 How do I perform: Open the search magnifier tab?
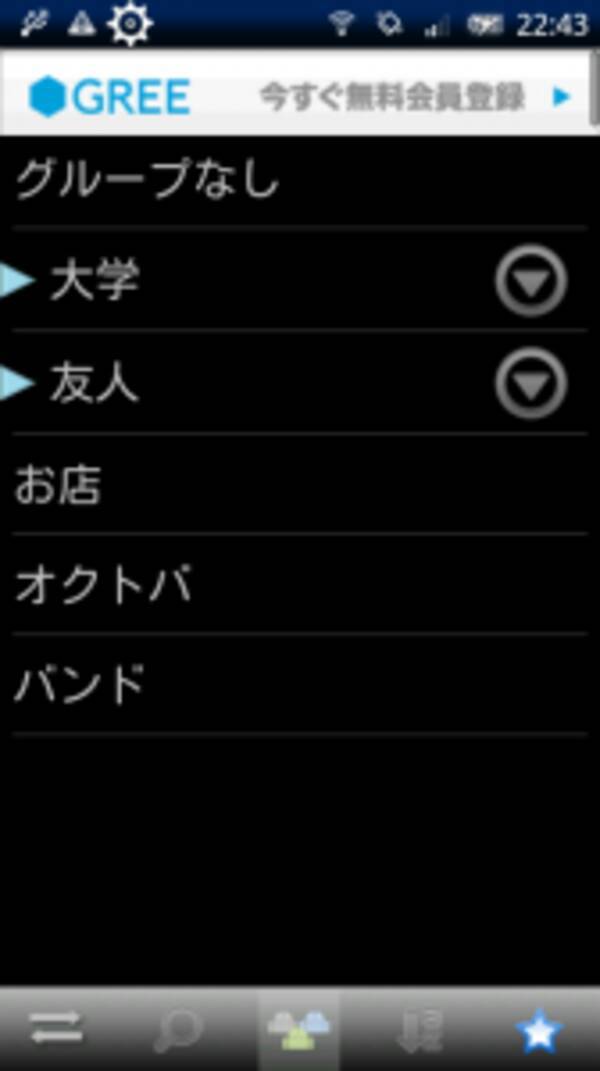[x=178, y=1029]
